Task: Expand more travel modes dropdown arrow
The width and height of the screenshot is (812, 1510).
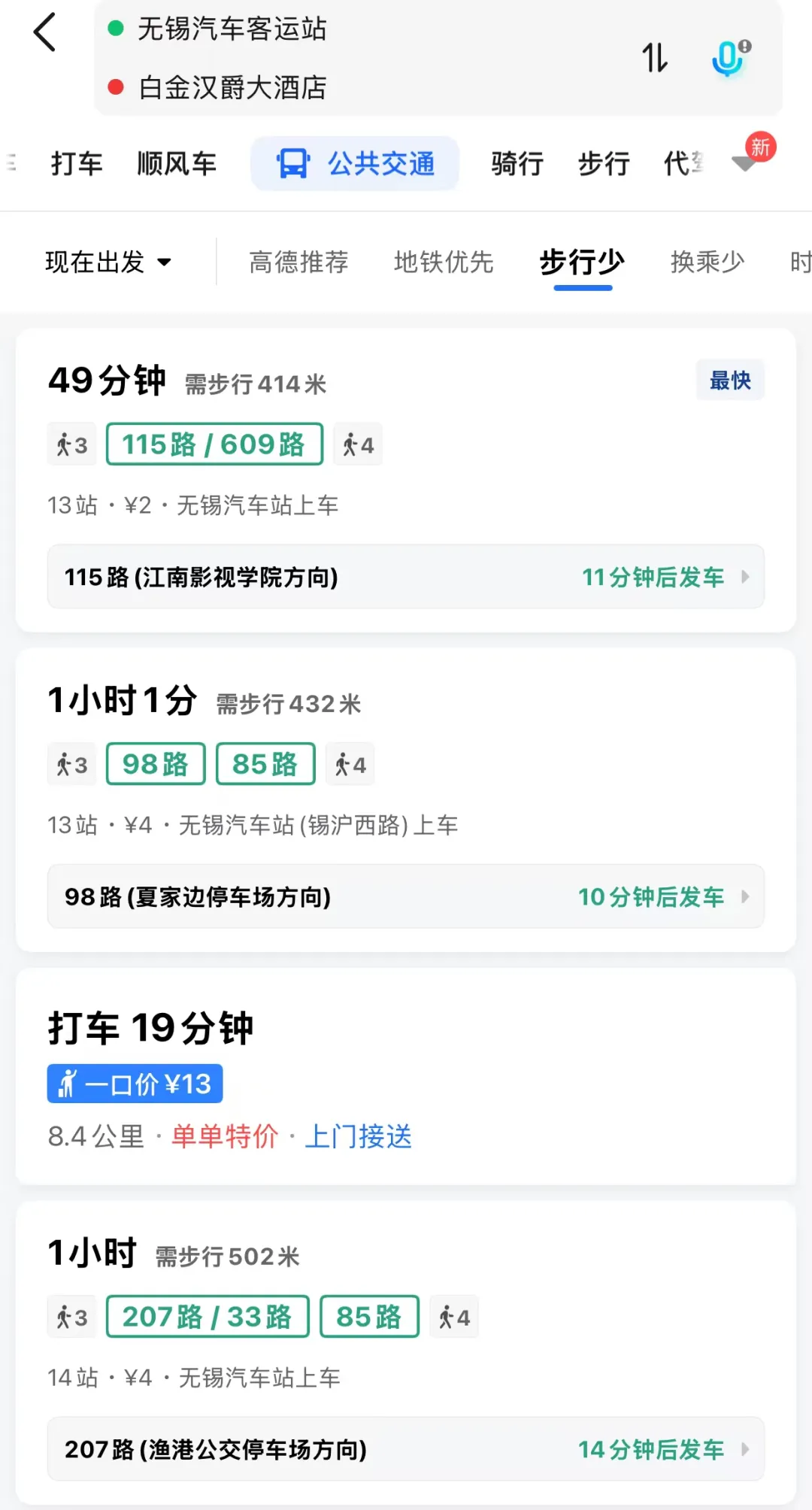Action: [x=744, y=163]
